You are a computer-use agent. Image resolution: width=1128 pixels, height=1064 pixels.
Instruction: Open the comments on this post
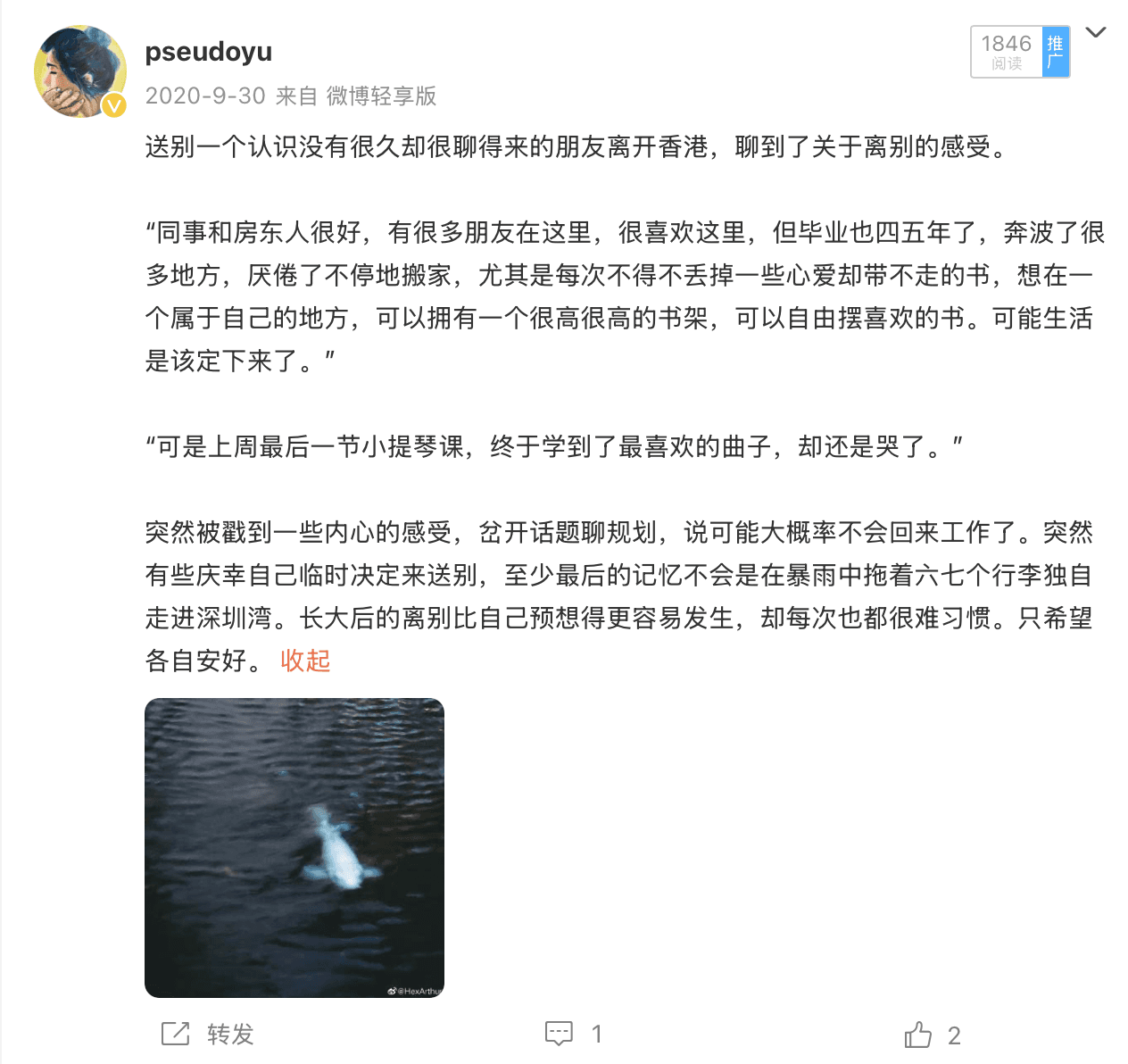[x=573, y=1034]
